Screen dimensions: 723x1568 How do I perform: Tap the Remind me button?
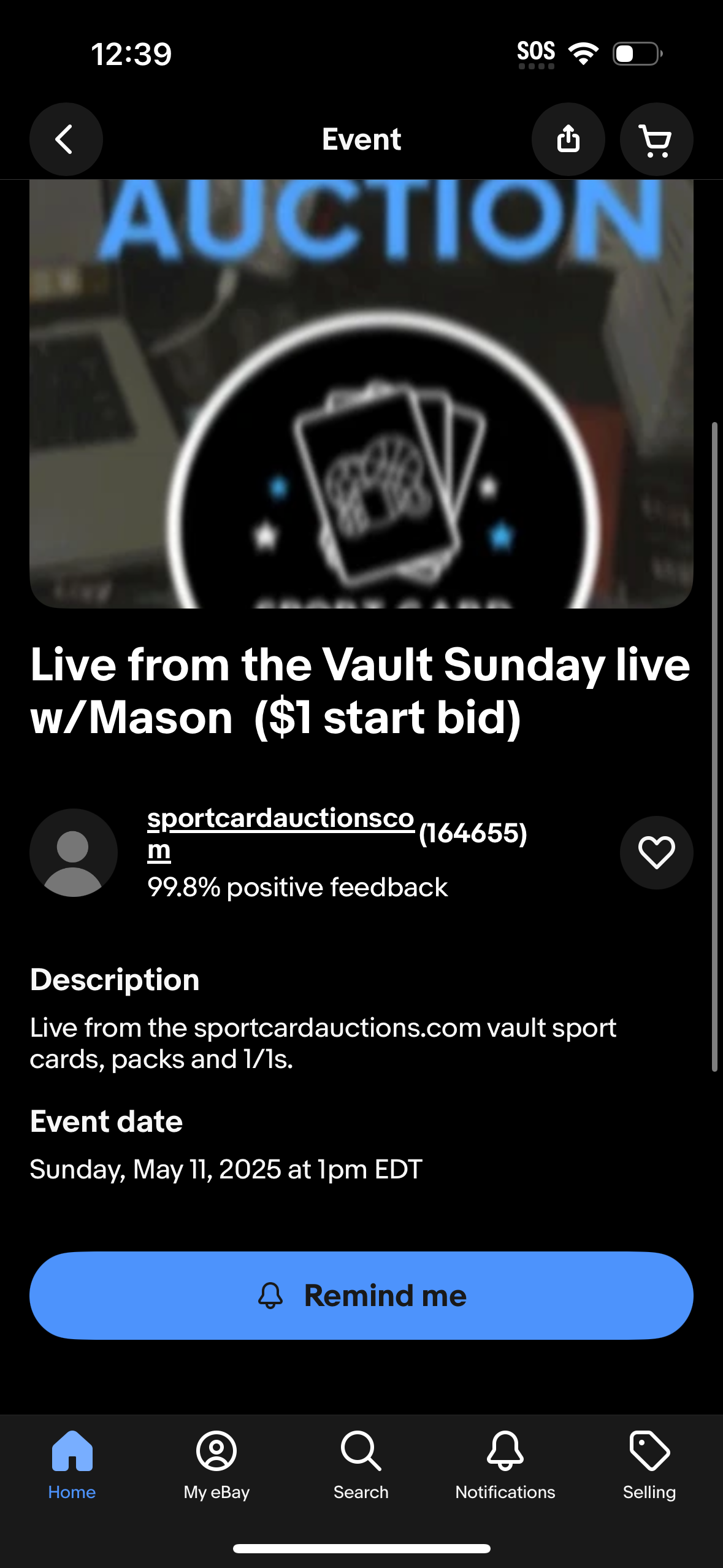click(x=361, y=1295)
